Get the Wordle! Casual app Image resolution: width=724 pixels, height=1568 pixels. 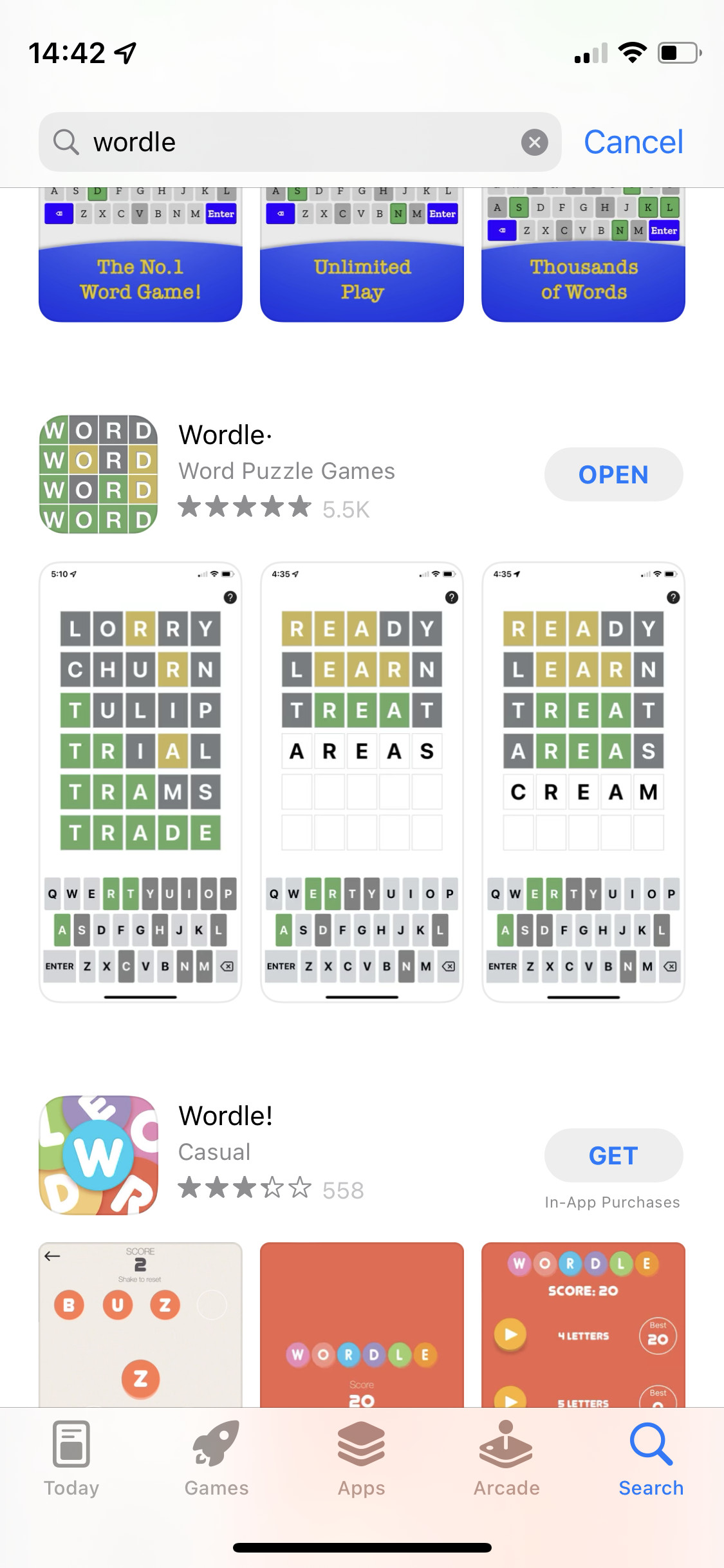click(613, 1156)
